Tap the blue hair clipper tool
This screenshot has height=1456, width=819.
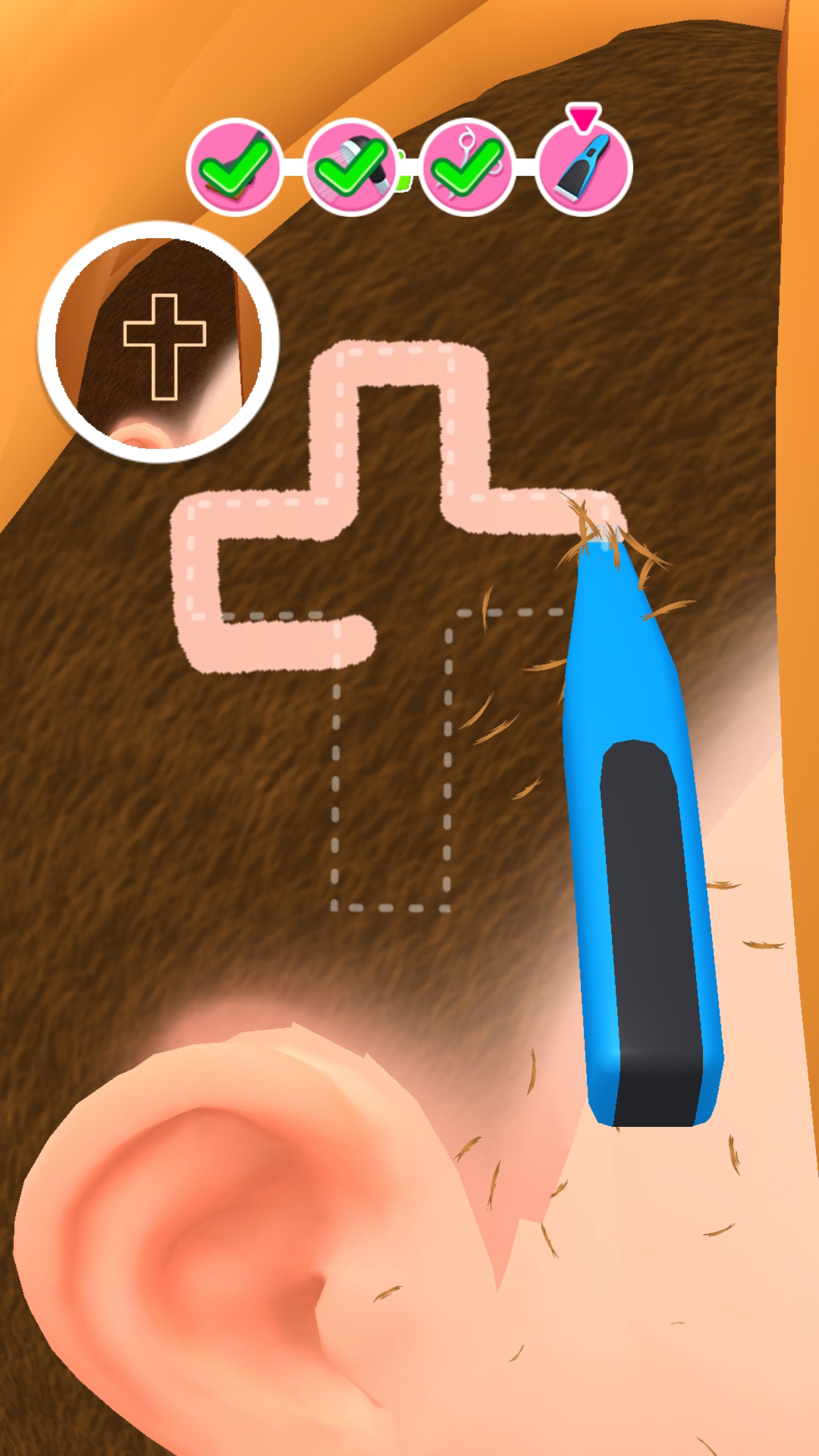coord(643,857)
